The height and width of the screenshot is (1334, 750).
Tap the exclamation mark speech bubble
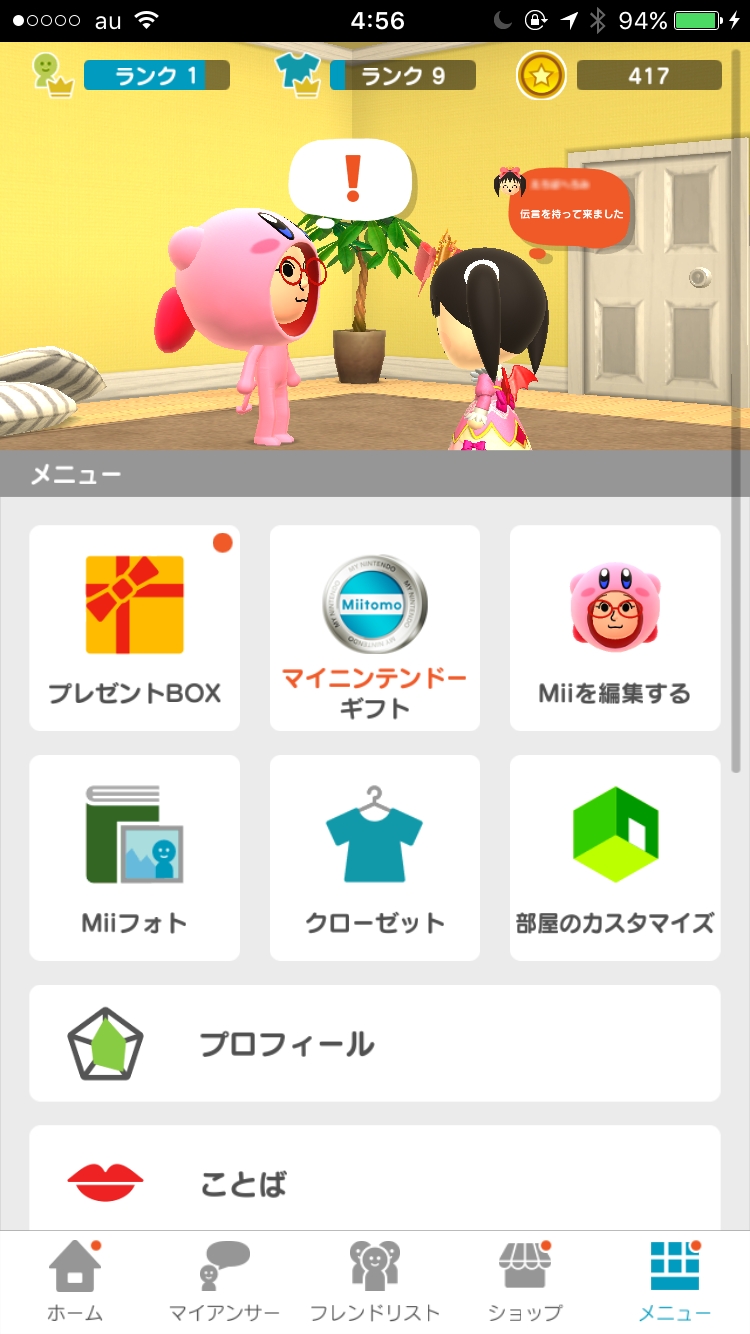[350, 180]
